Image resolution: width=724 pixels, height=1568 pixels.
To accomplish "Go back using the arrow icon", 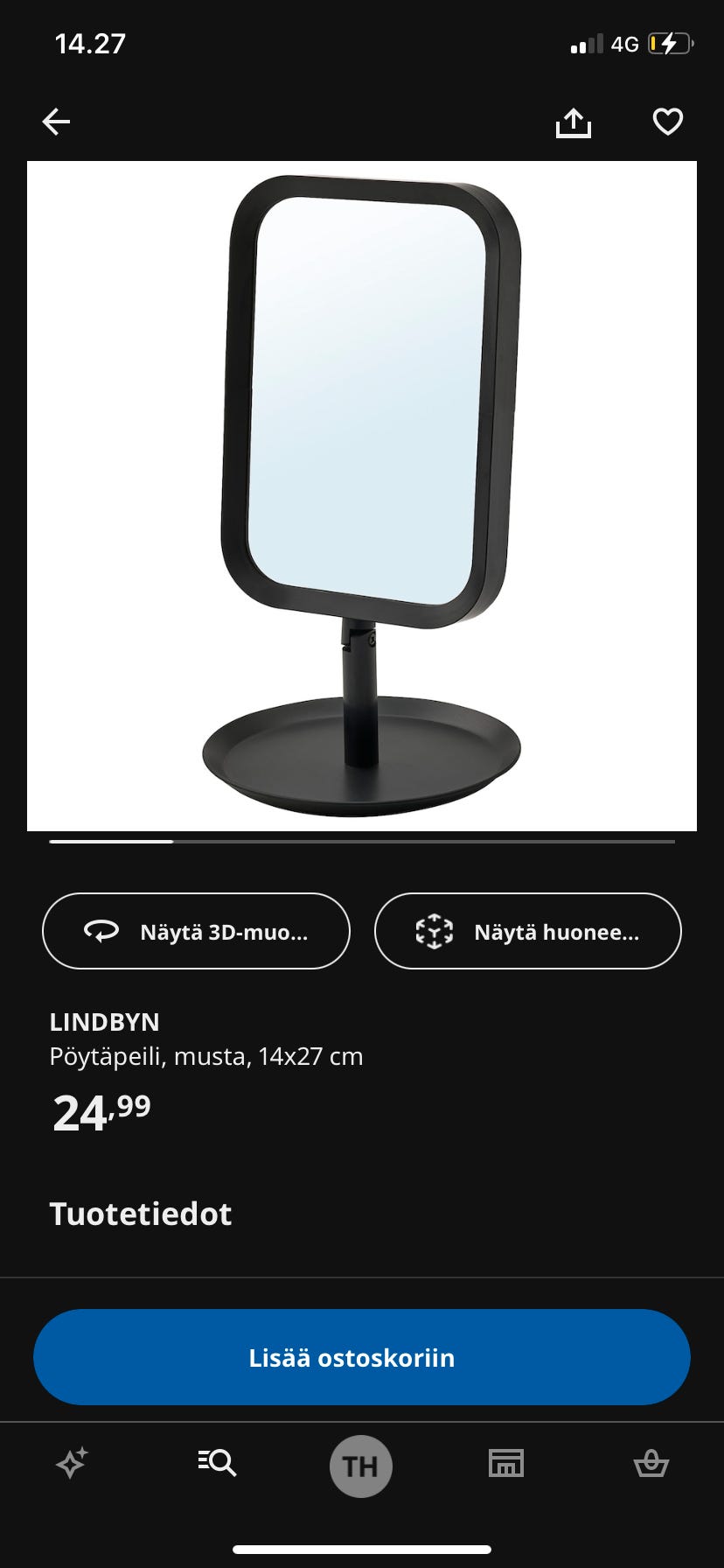I will [56, 122].
